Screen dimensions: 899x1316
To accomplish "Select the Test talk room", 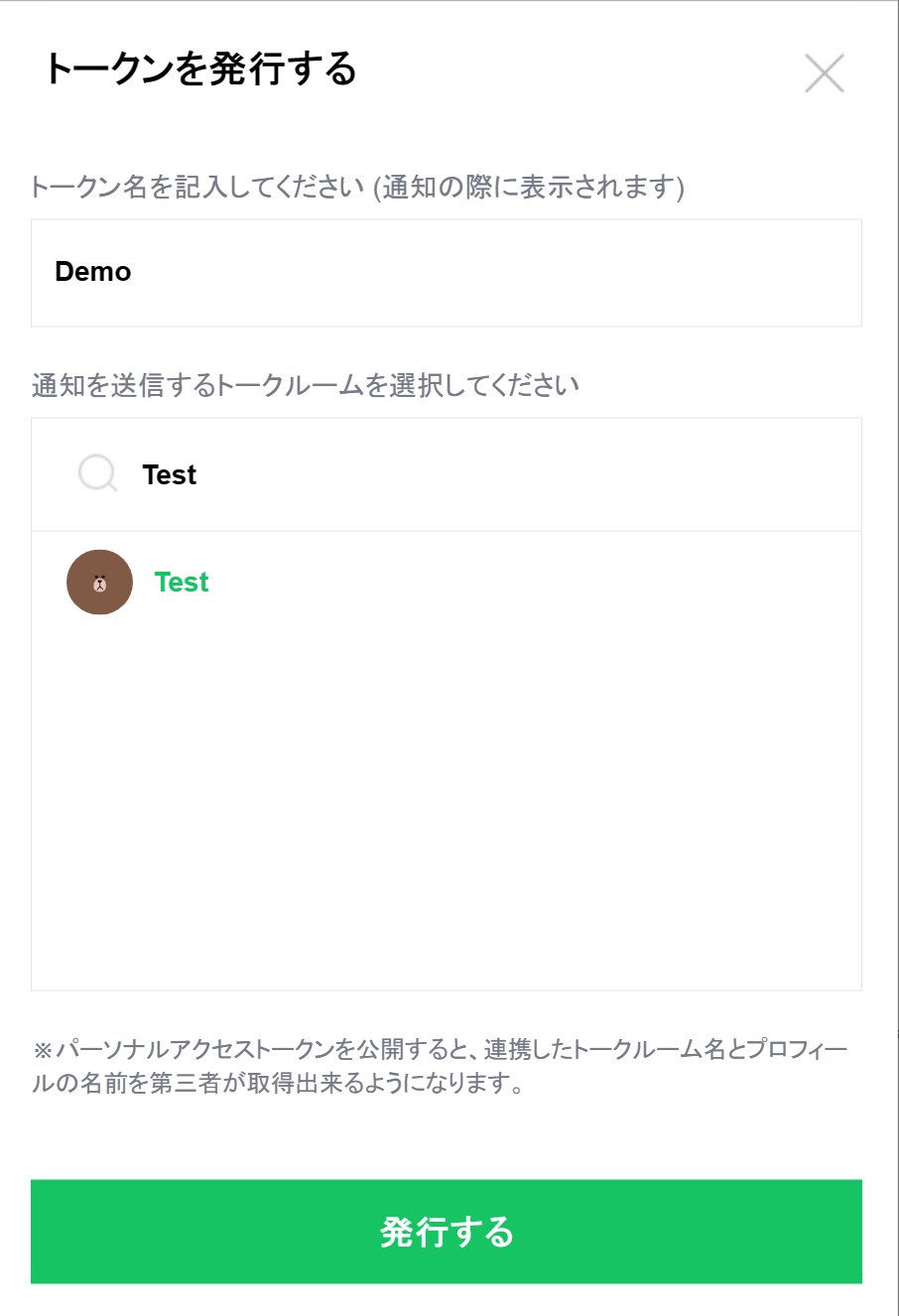I will click(x=183, y=583).
